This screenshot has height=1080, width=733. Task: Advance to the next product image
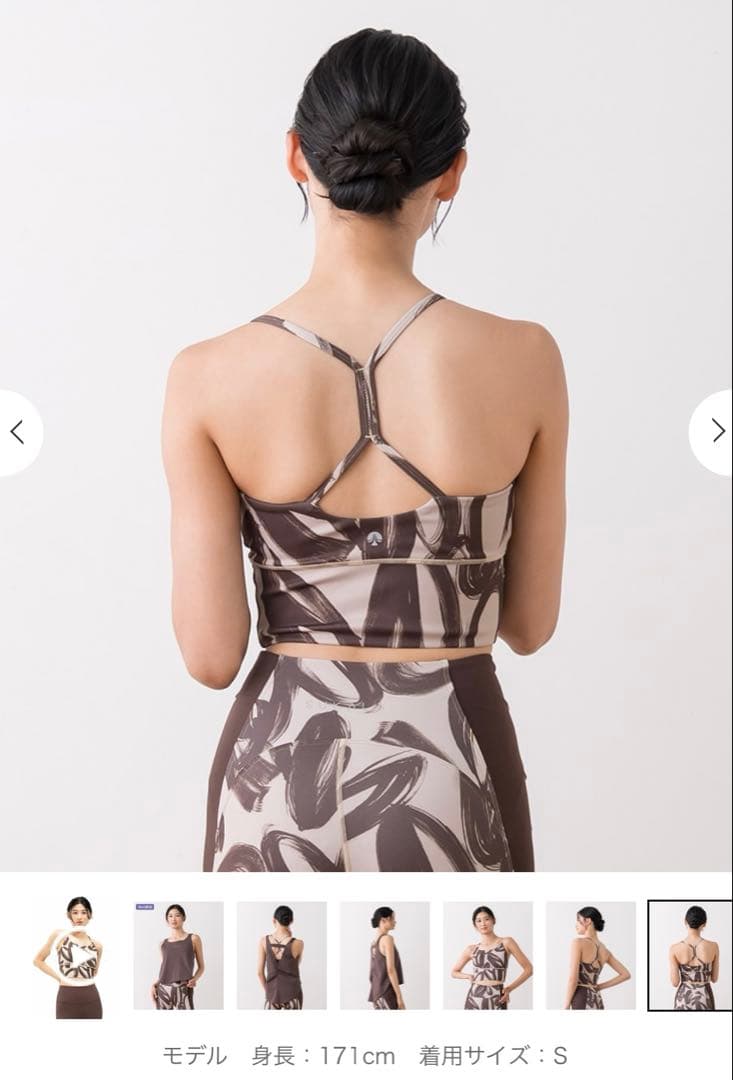(716, 431)
